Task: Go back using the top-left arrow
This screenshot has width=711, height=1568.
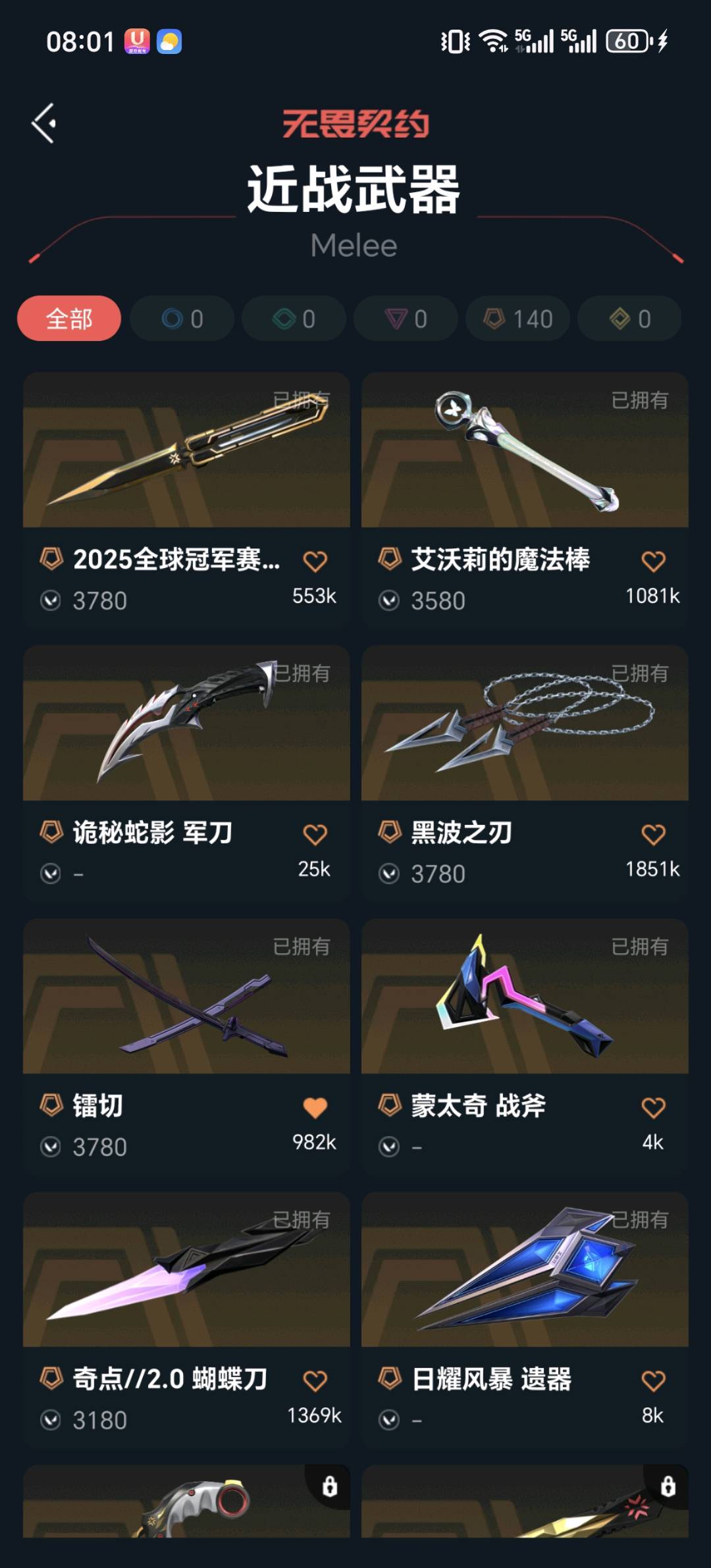Action: point(44,123)
